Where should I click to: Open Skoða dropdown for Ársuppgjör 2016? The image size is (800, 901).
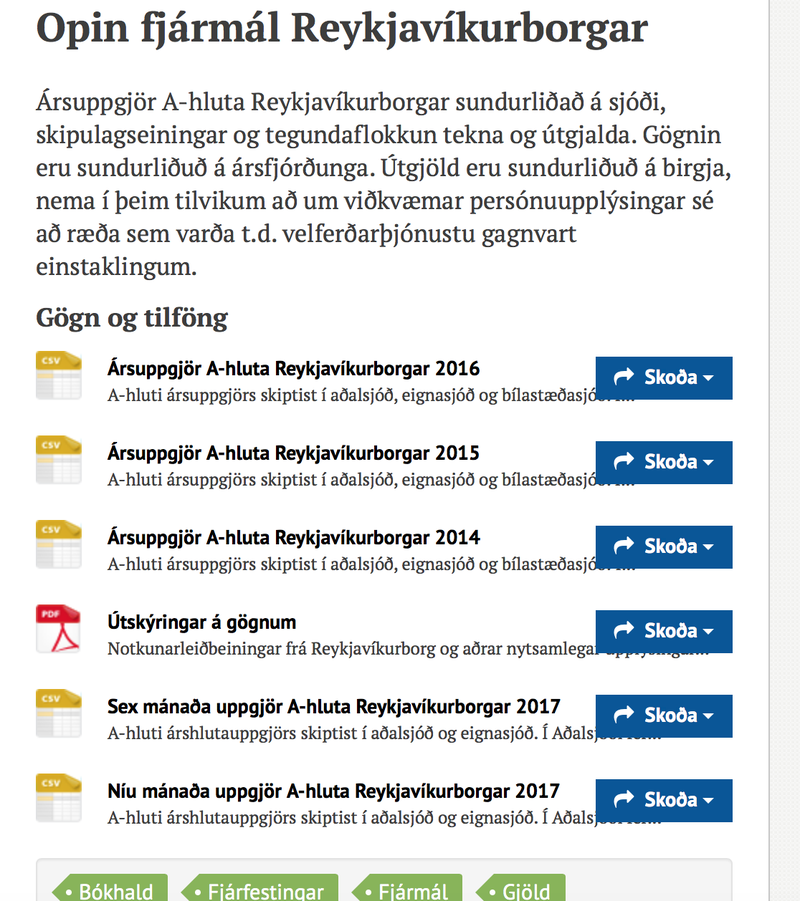(664, 378)
